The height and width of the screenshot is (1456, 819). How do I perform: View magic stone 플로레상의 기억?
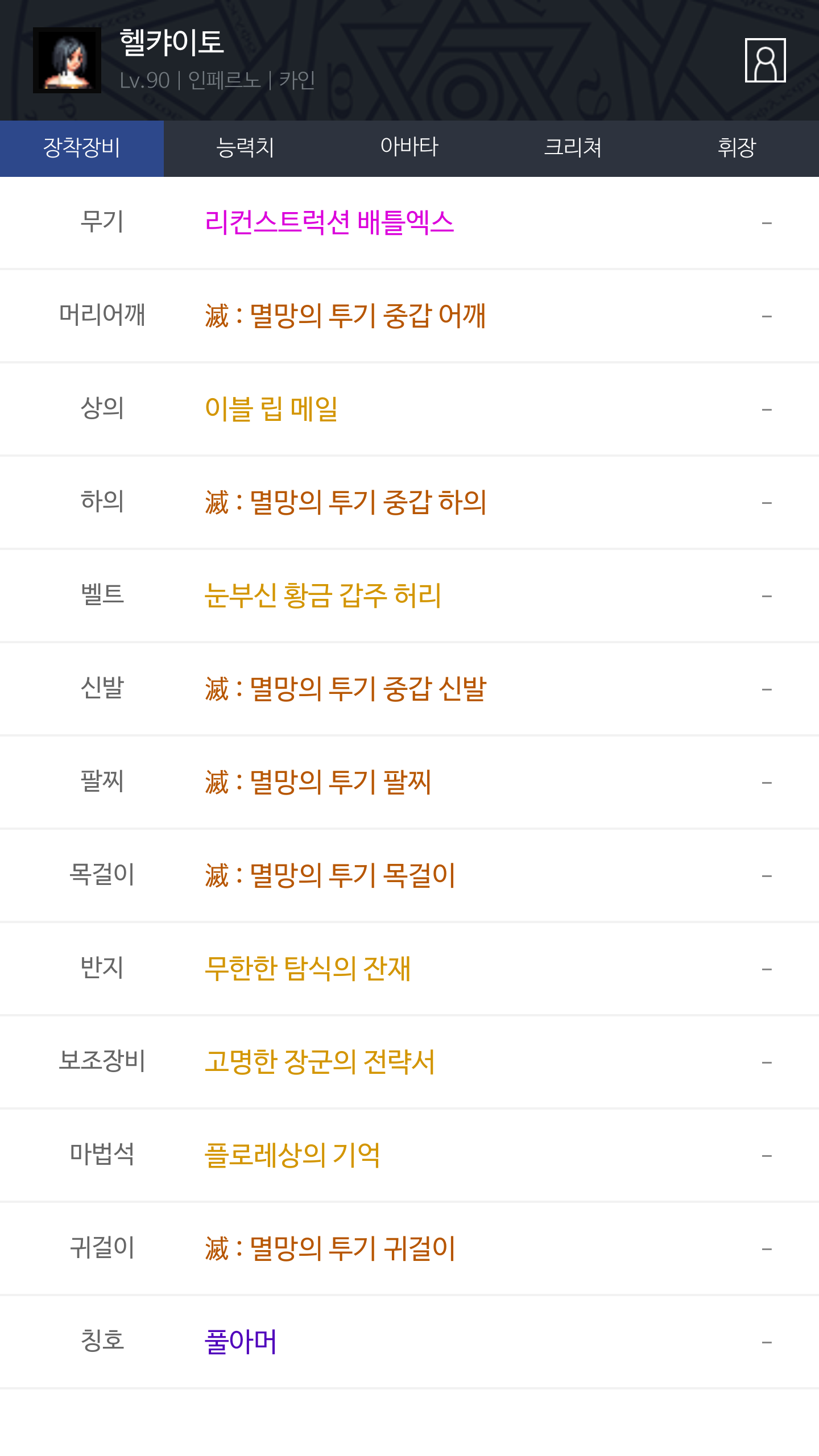292,1155
